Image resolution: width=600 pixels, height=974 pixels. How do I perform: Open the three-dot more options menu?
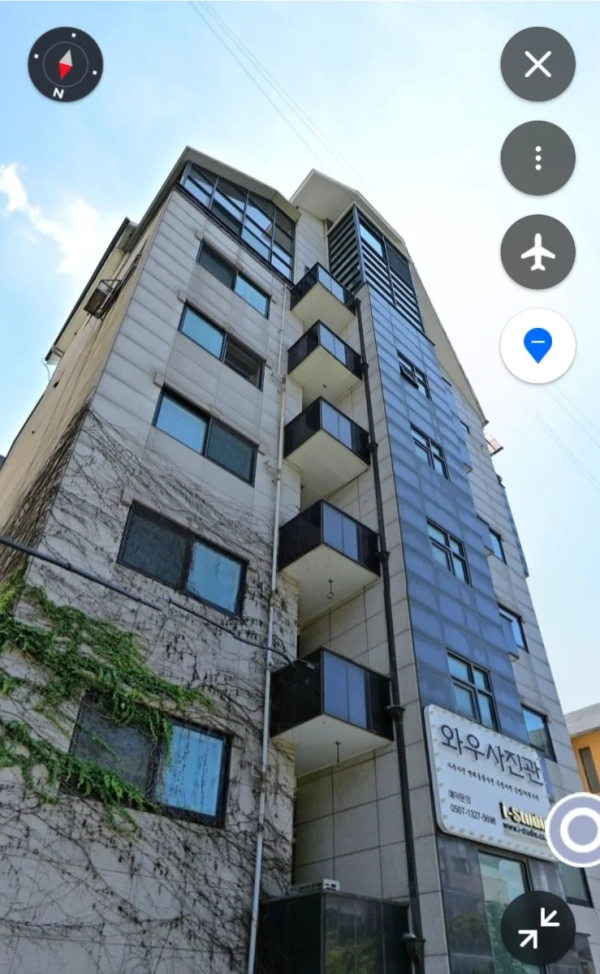click(538, 158)
